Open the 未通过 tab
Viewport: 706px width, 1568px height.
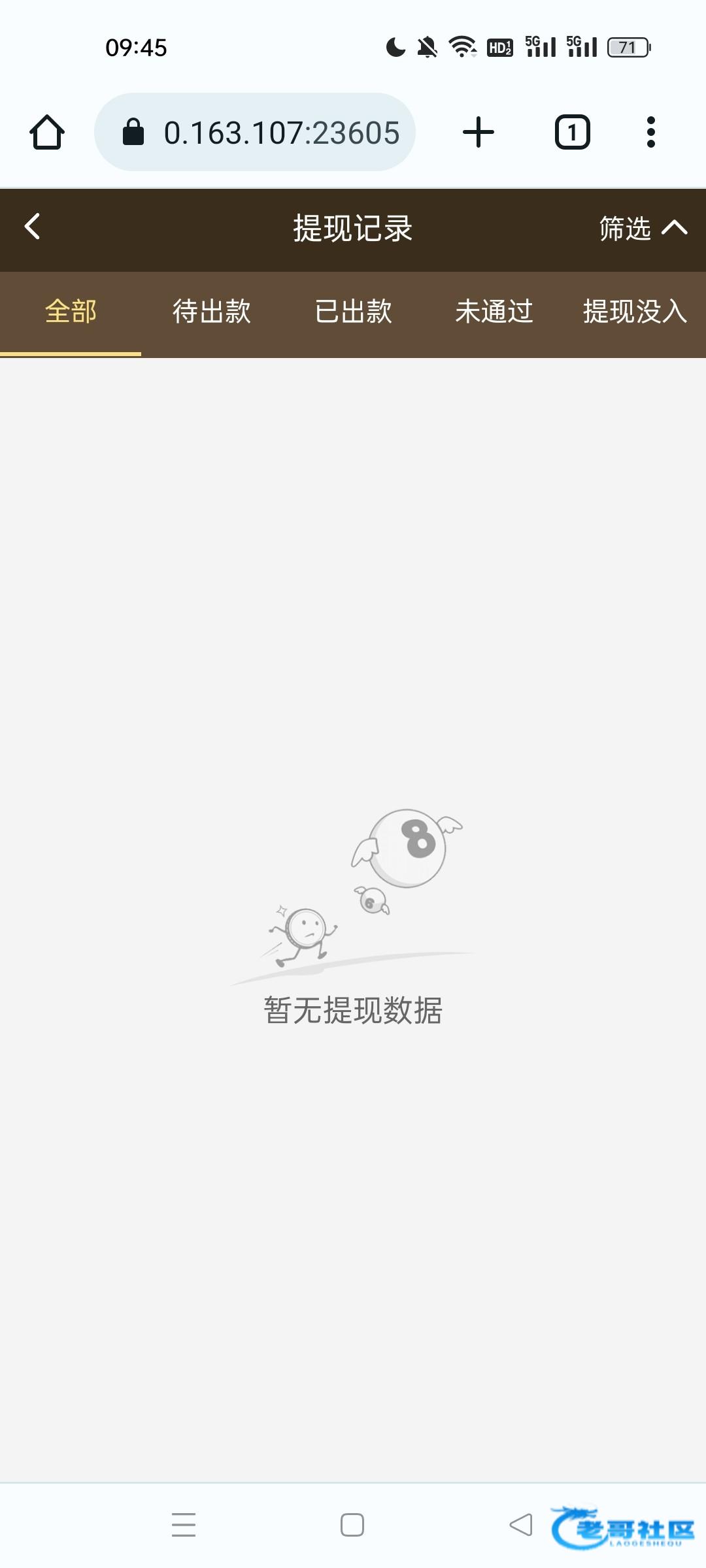494,312
